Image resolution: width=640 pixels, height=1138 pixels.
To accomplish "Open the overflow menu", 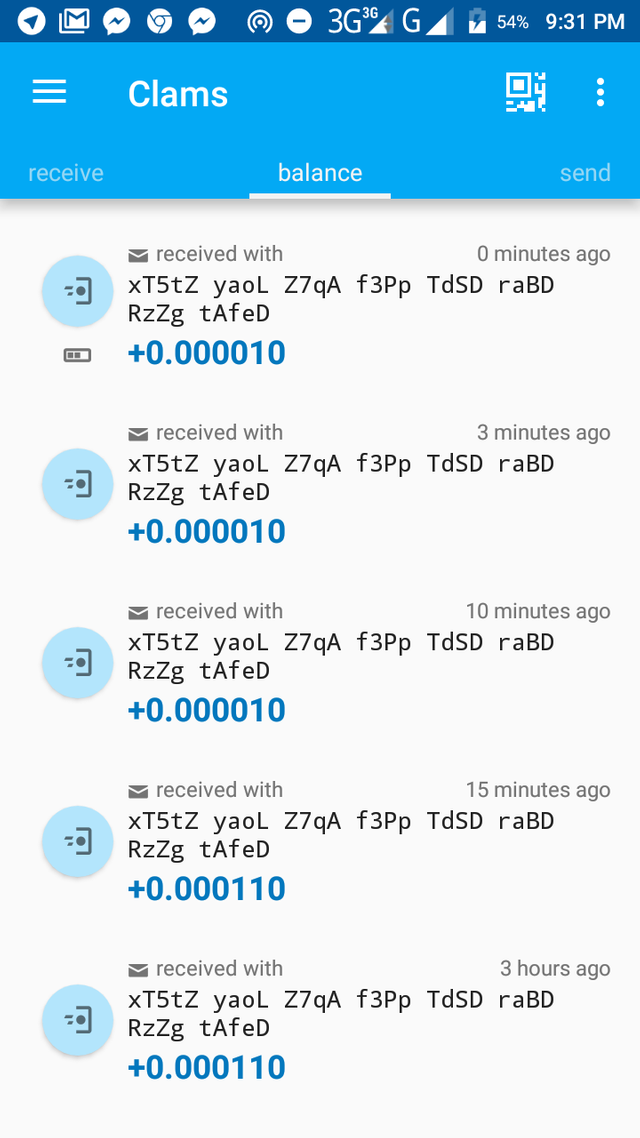I will point(600,93).
